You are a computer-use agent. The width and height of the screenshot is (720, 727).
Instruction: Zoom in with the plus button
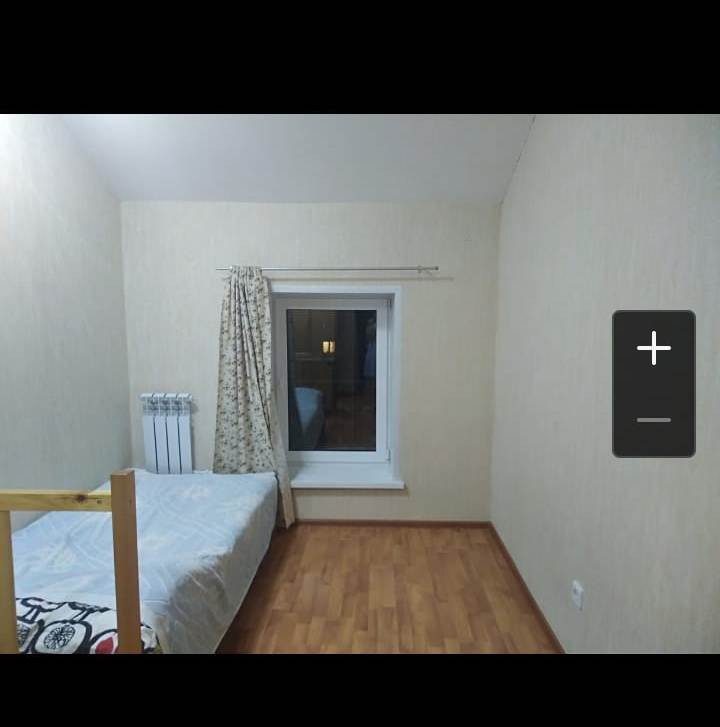[654, 348]
